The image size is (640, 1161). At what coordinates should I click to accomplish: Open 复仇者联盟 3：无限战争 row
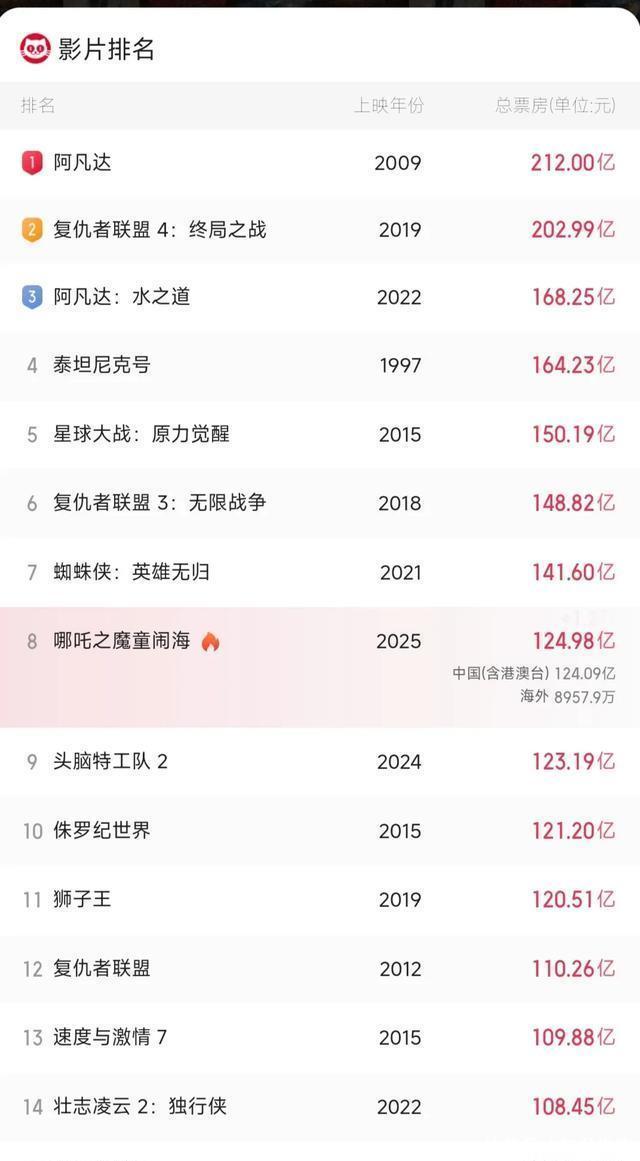(320, 503)
